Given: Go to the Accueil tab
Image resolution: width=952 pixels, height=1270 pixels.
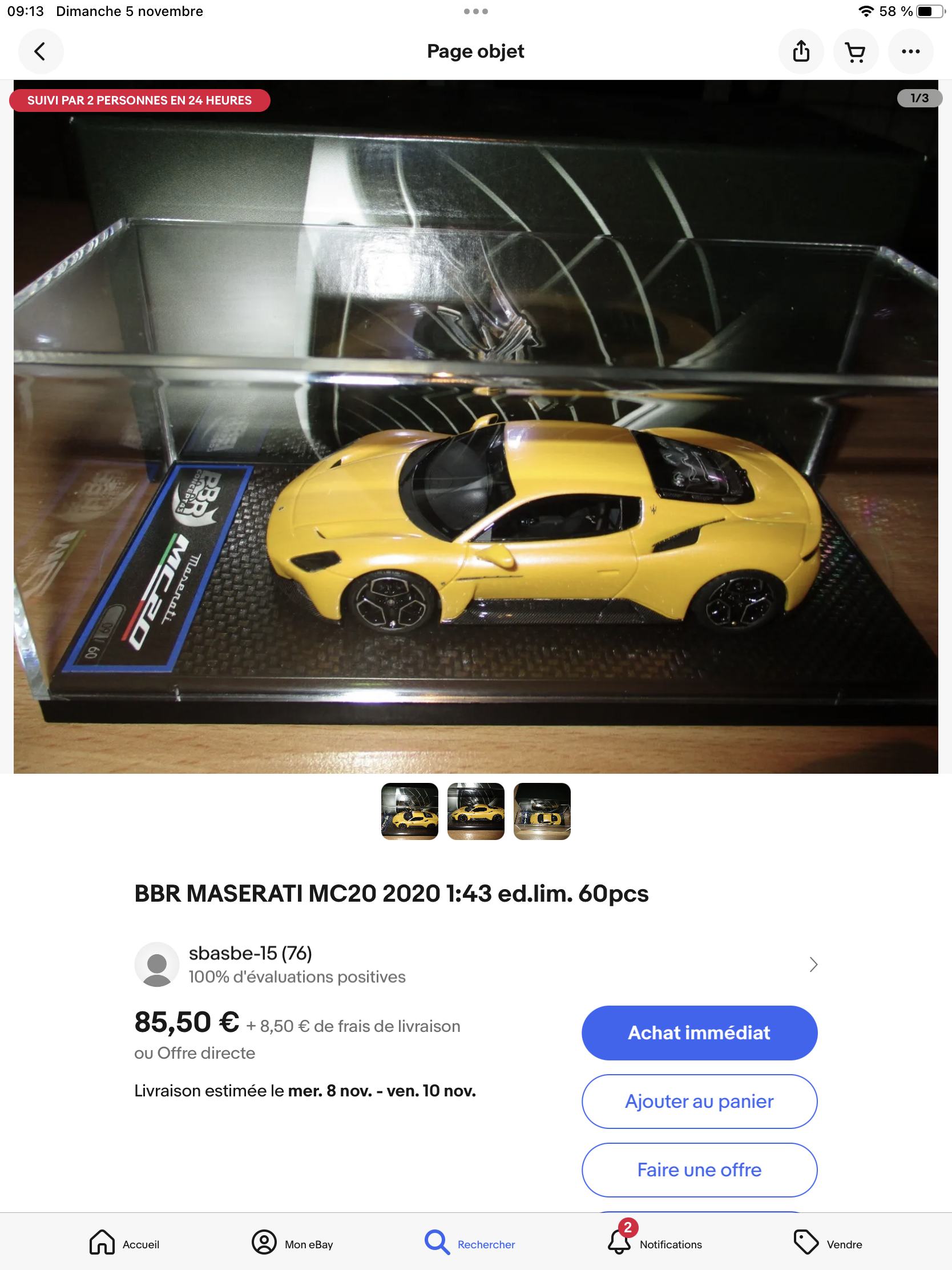Looking at the screenshot, I should click(x=124, y=1243).
